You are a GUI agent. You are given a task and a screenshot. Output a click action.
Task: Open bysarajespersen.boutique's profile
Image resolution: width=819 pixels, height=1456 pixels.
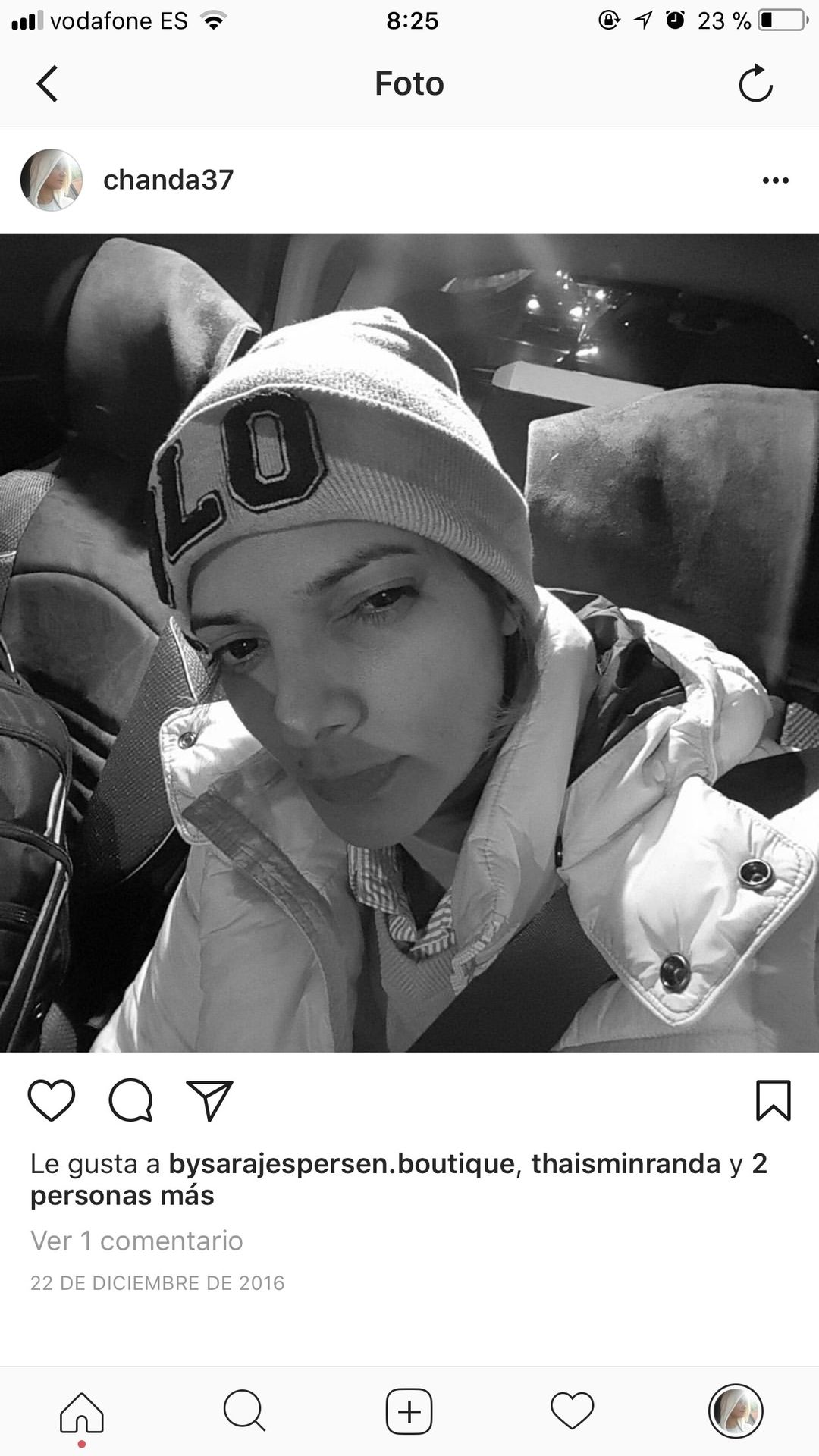pos(341,1164)
